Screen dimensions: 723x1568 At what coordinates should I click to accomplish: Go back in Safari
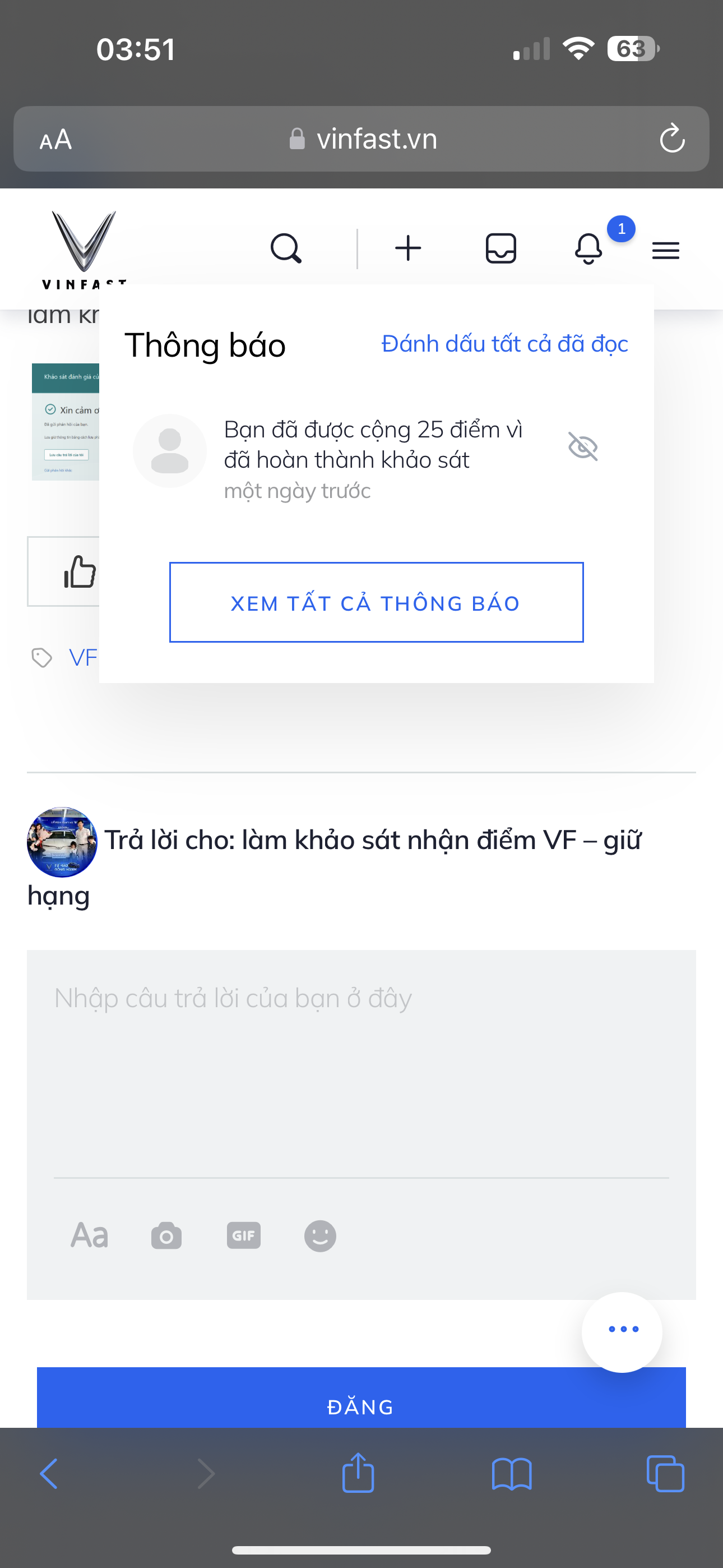pyautogui.click(x=49, y=1474)
